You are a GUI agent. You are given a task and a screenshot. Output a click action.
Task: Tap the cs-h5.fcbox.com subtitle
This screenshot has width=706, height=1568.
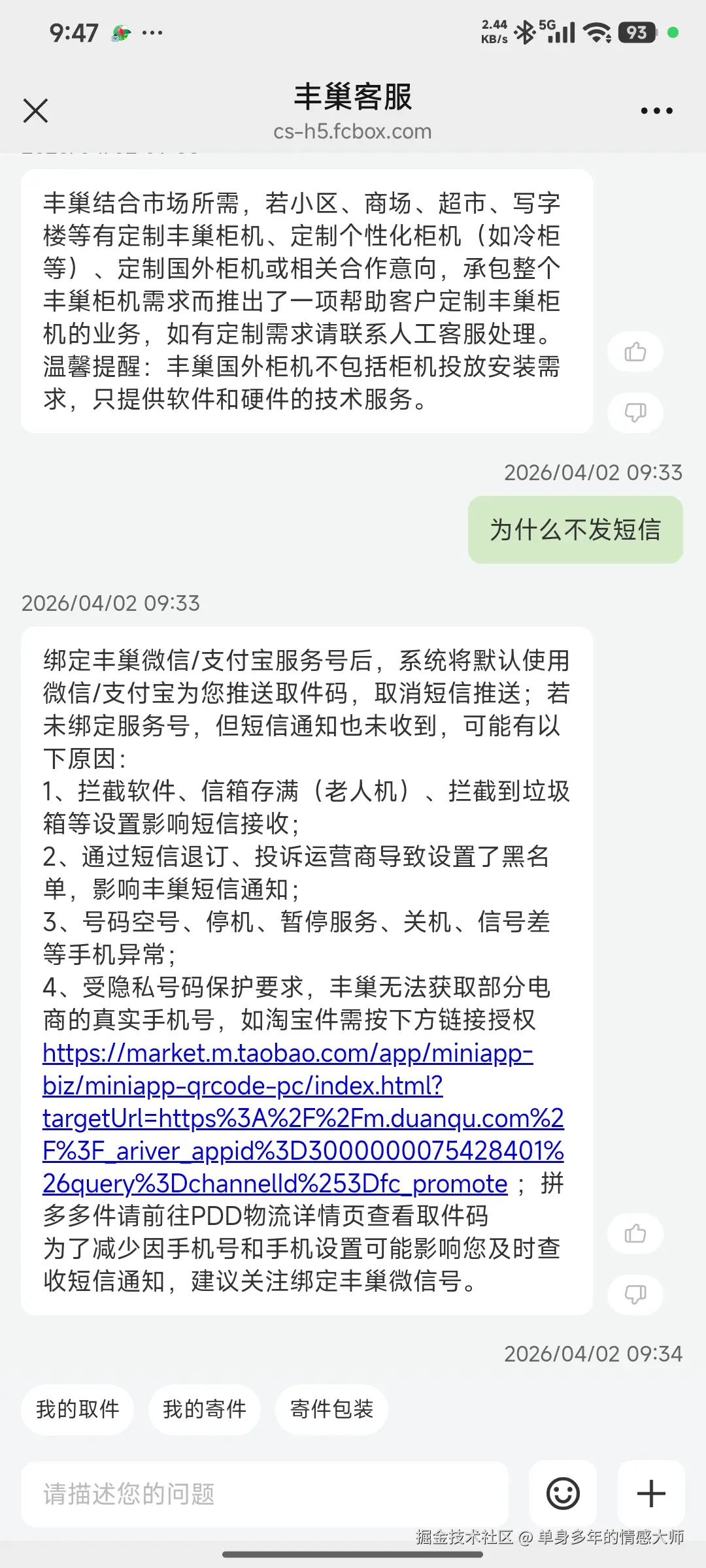[352, 131]
